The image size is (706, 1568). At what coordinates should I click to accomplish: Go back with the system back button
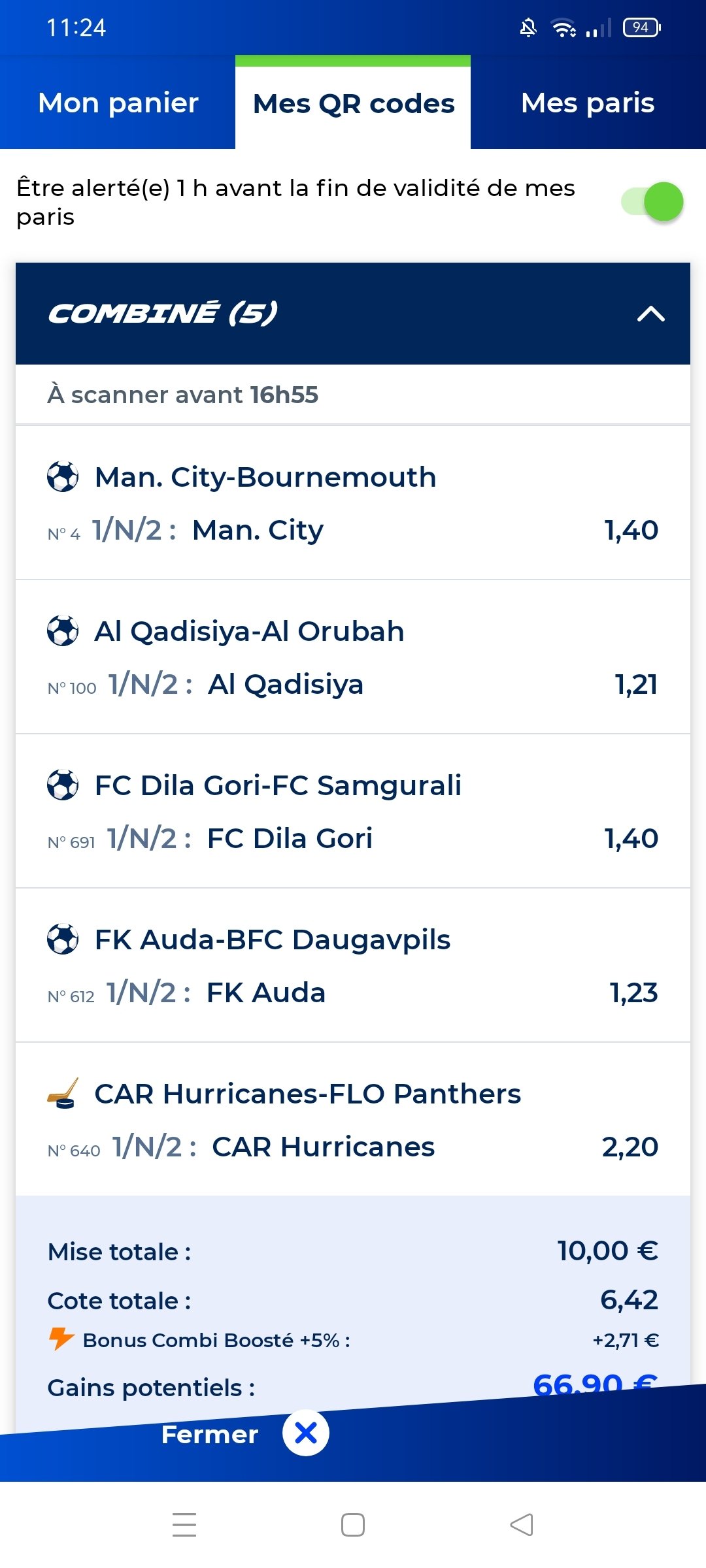[522, 1525]
